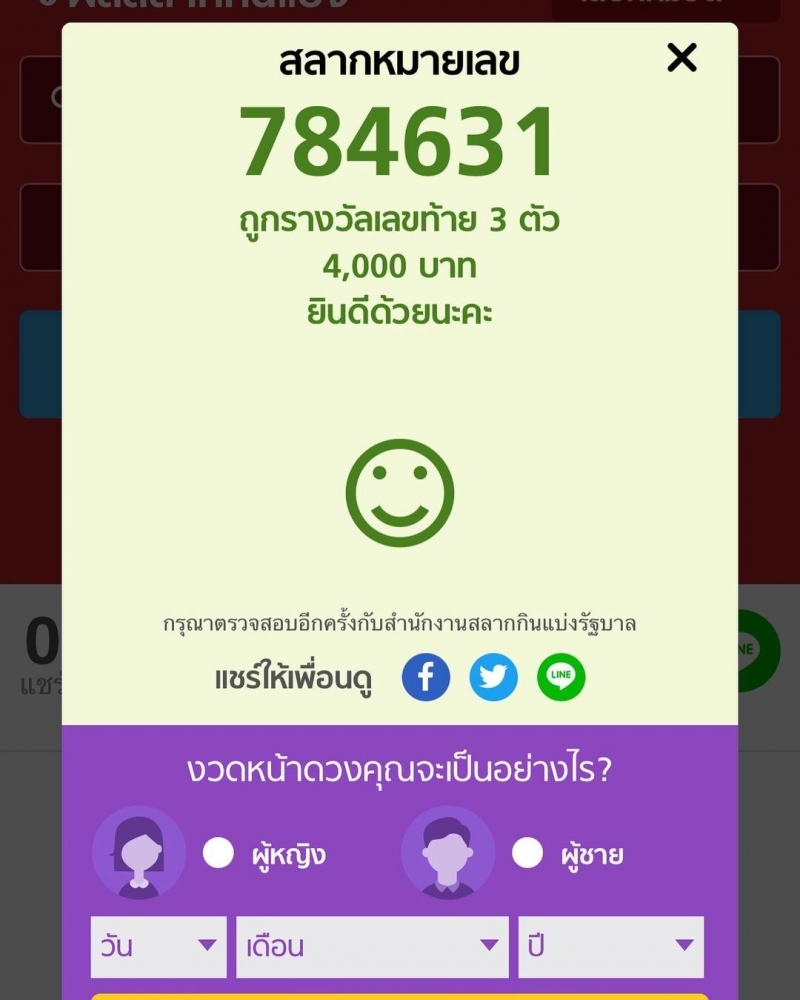The width and height of the screenshot is (800, 1000).
Task: Close the lottery result dialog
Action: pyautogui.click(x=681, y=59)
